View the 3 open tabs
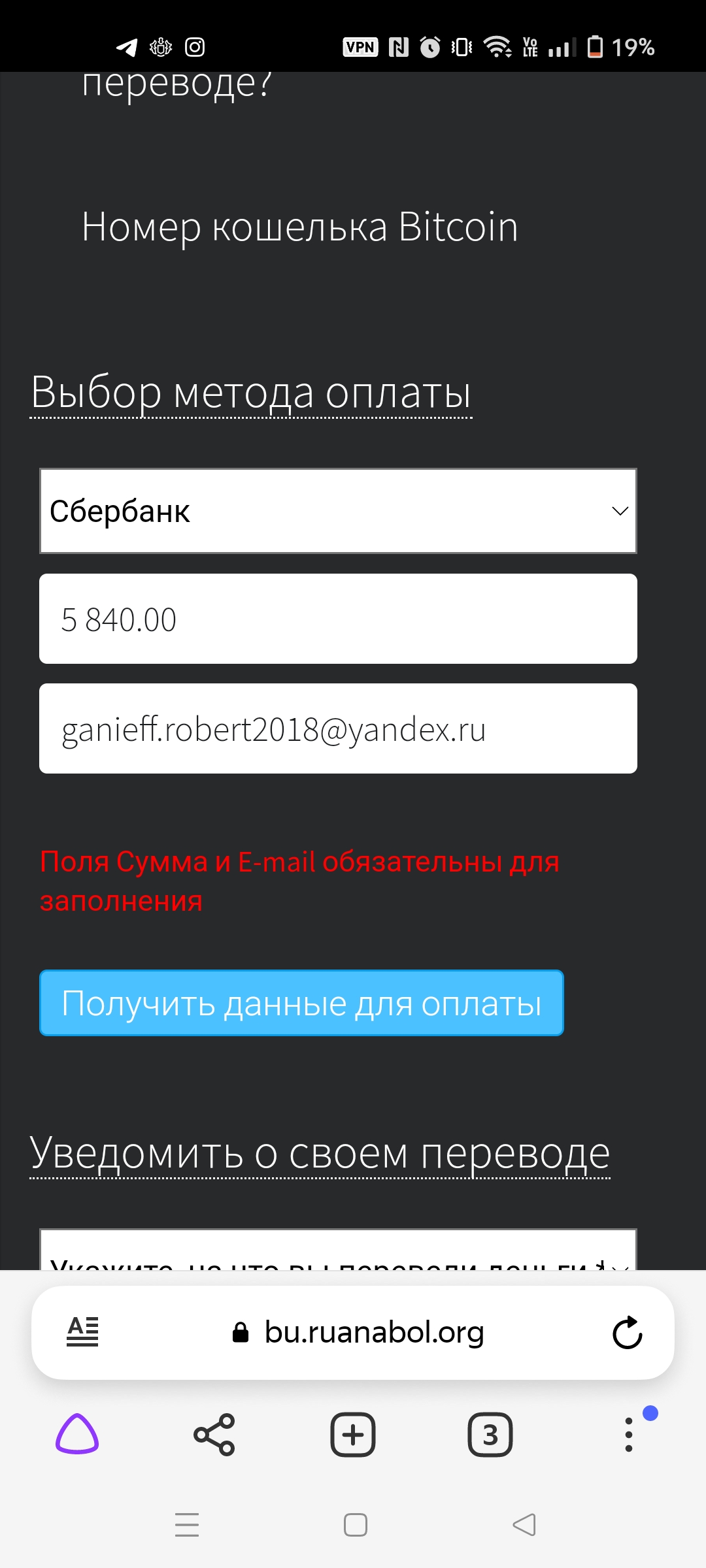 (x=490, y=1434)
